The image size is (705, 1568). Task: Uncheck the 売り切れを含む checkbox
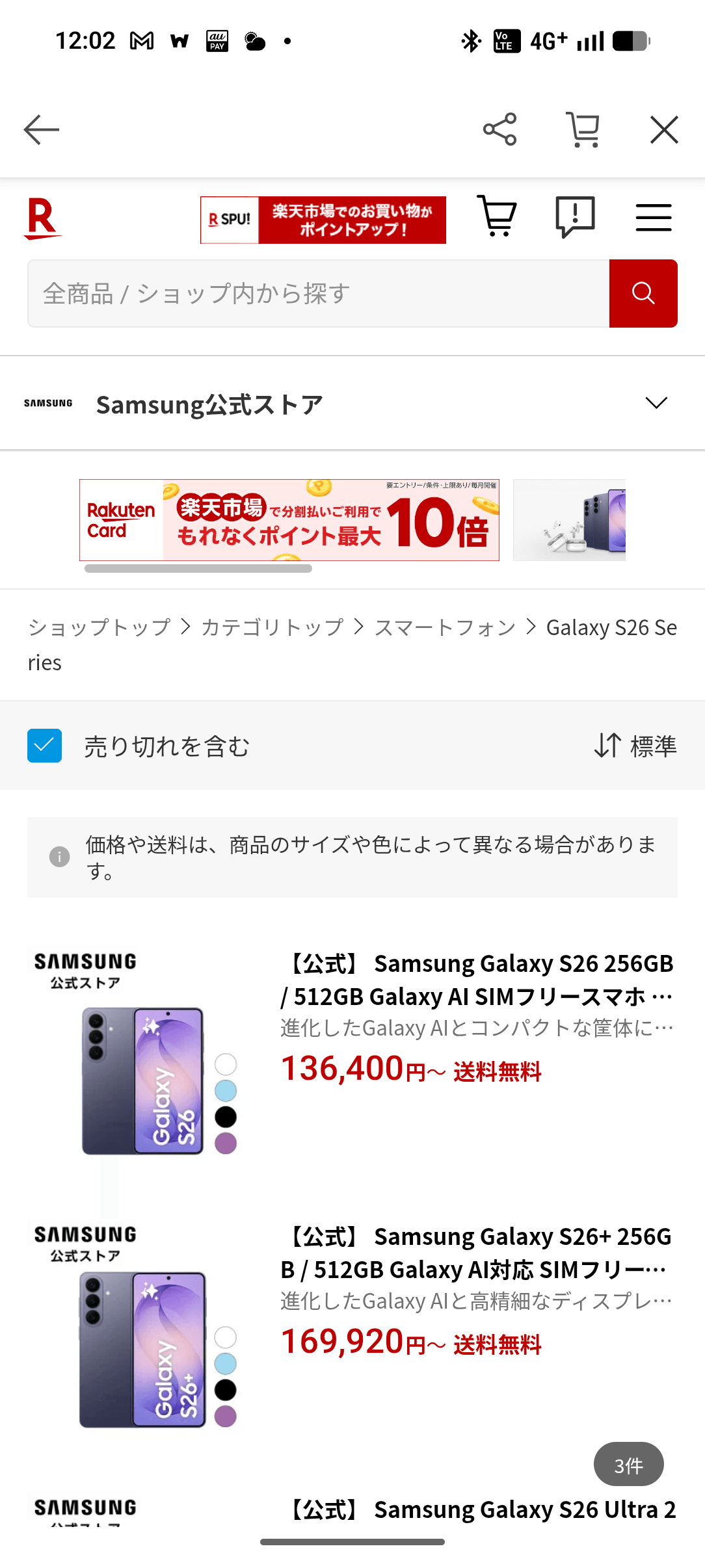pos(45,746)
